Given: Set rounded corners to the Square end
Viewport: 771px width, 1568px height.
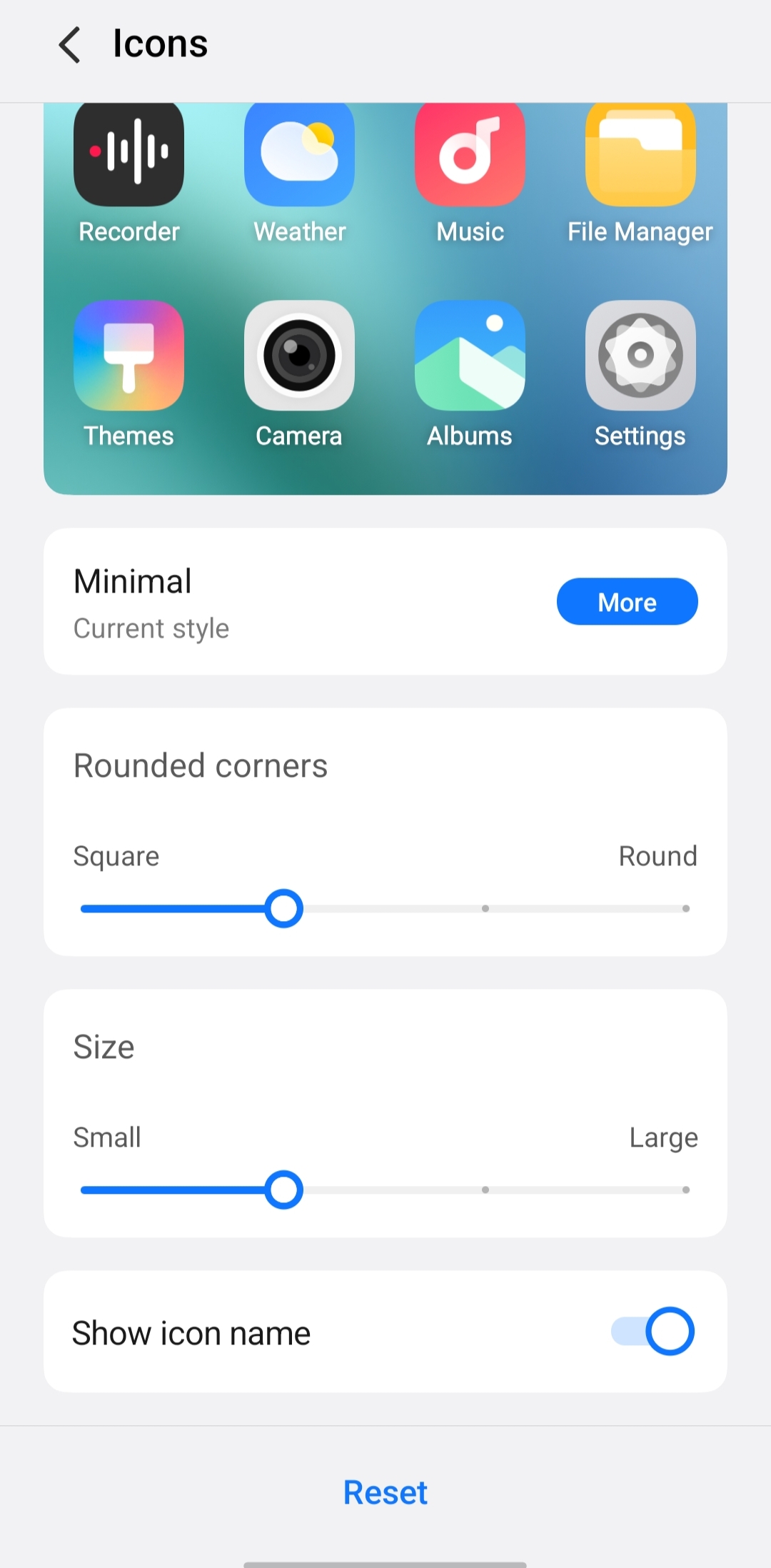Looking at the screenshot, I should click(84, 908).
